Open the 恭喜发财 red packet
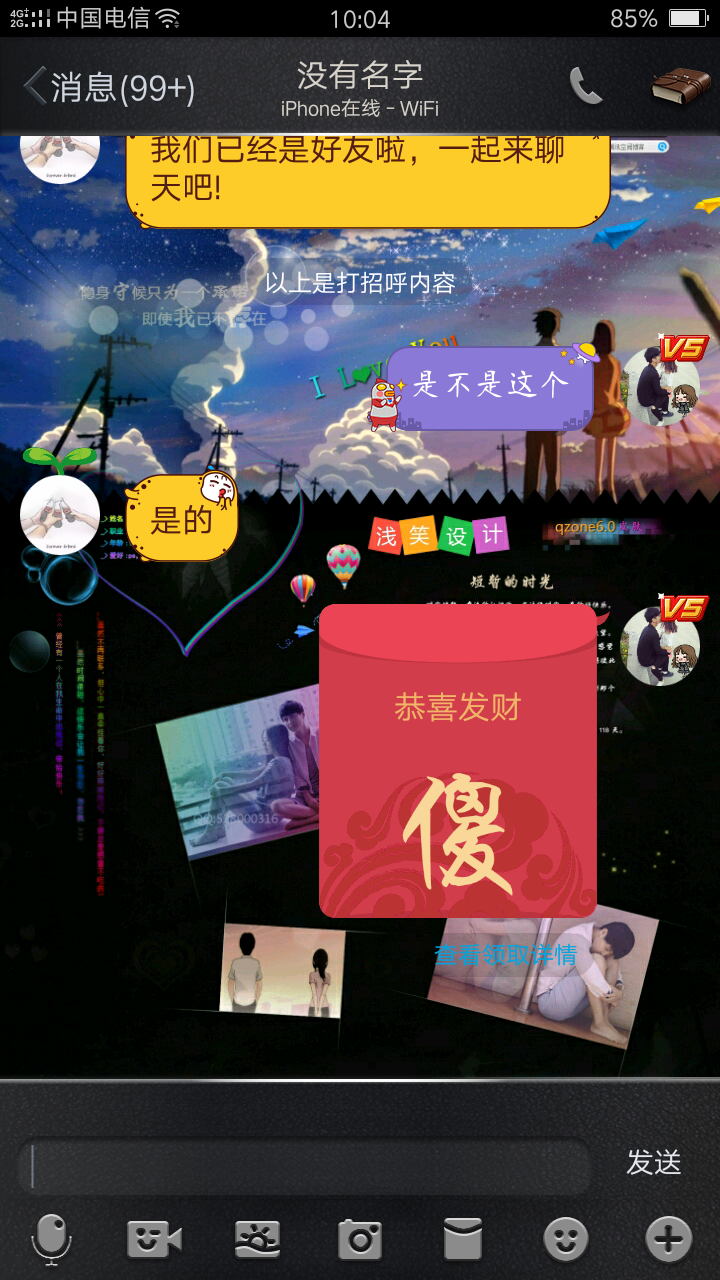The height and width of the screenshot is (1280, 720). (458, 760)
